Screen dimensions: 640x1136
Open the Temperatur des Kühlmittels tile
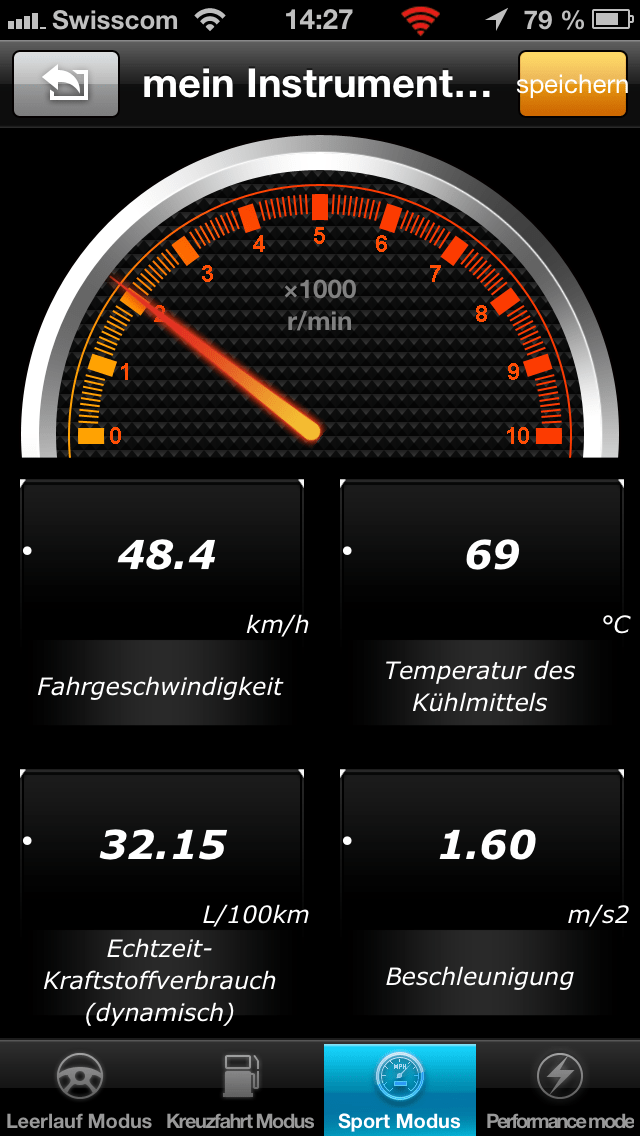click(x=481, y=600)
